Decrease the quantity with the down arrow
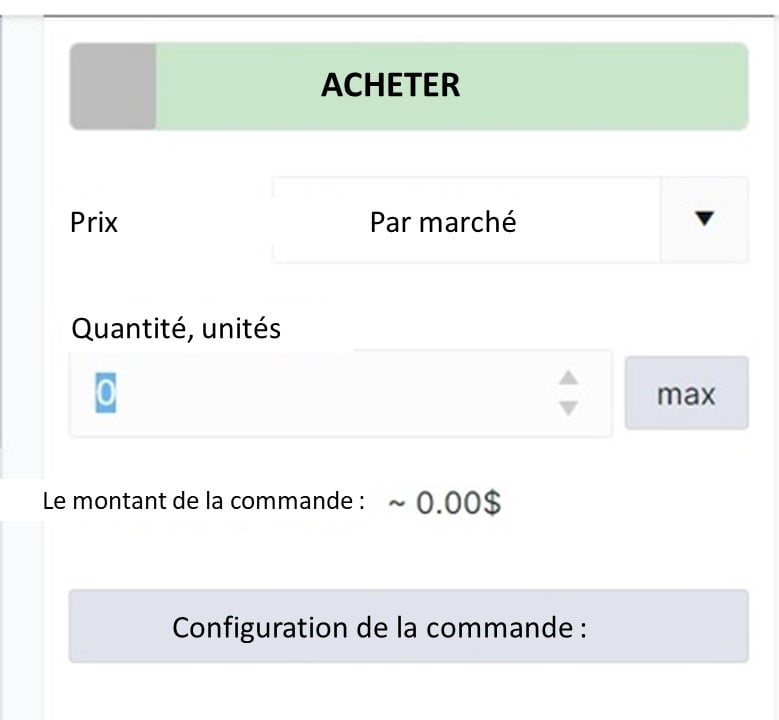The width and height of the screenshot is (779, 720). point(568,408)
